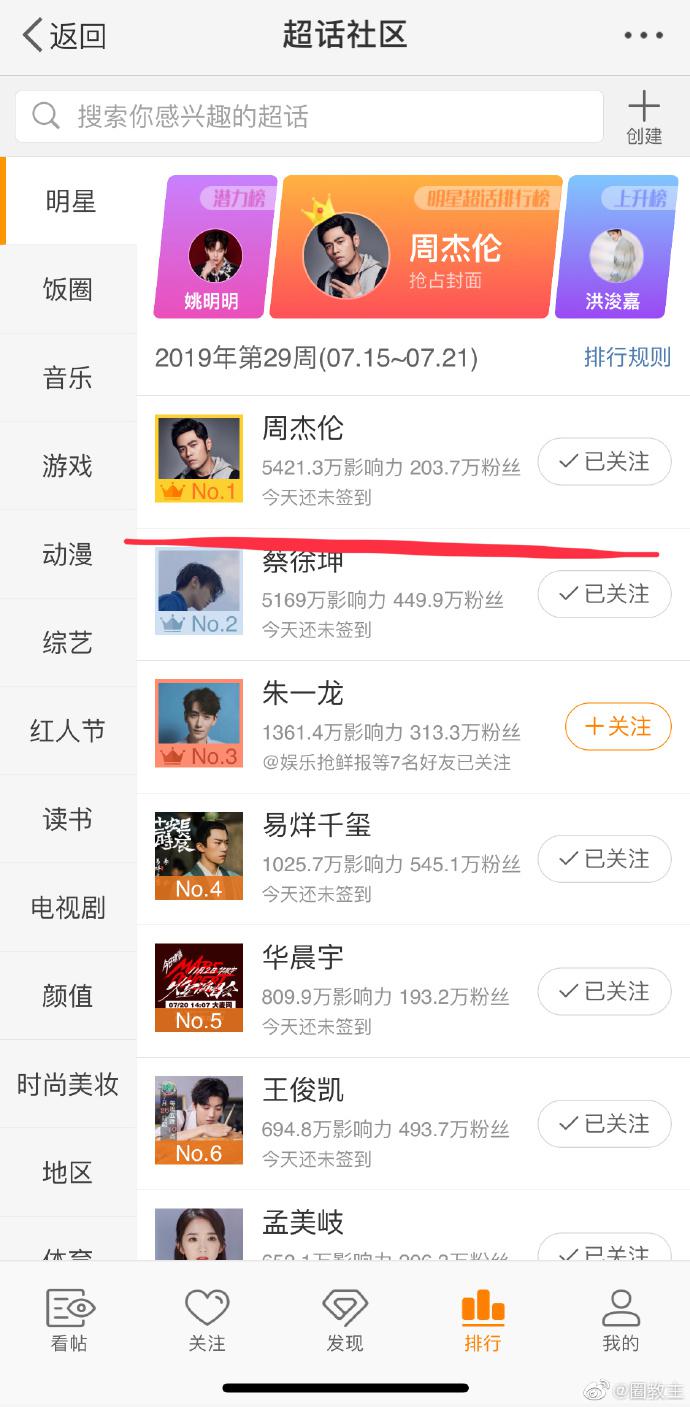Go back using 返回
The height and width of the screenshot is (1407, 690).
tap(64, 36)
